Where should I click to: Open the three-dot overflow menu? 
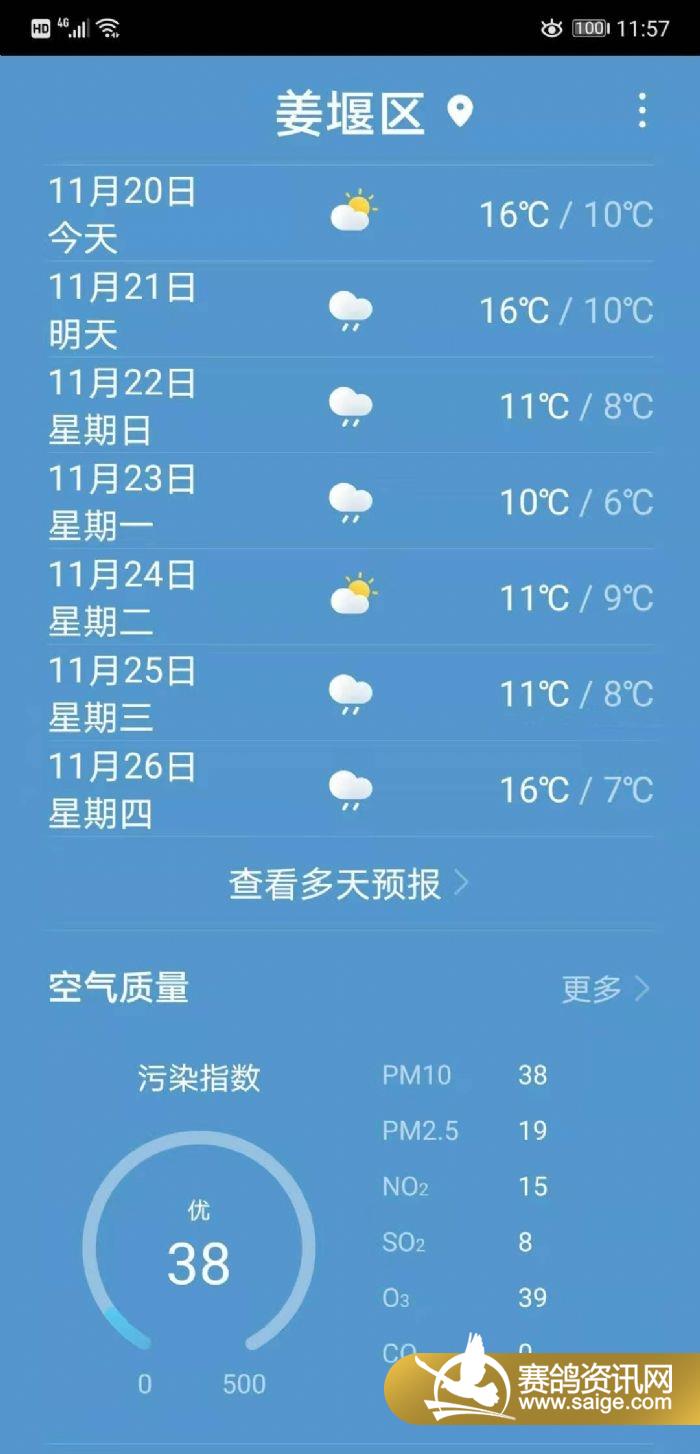click(642, 111)
